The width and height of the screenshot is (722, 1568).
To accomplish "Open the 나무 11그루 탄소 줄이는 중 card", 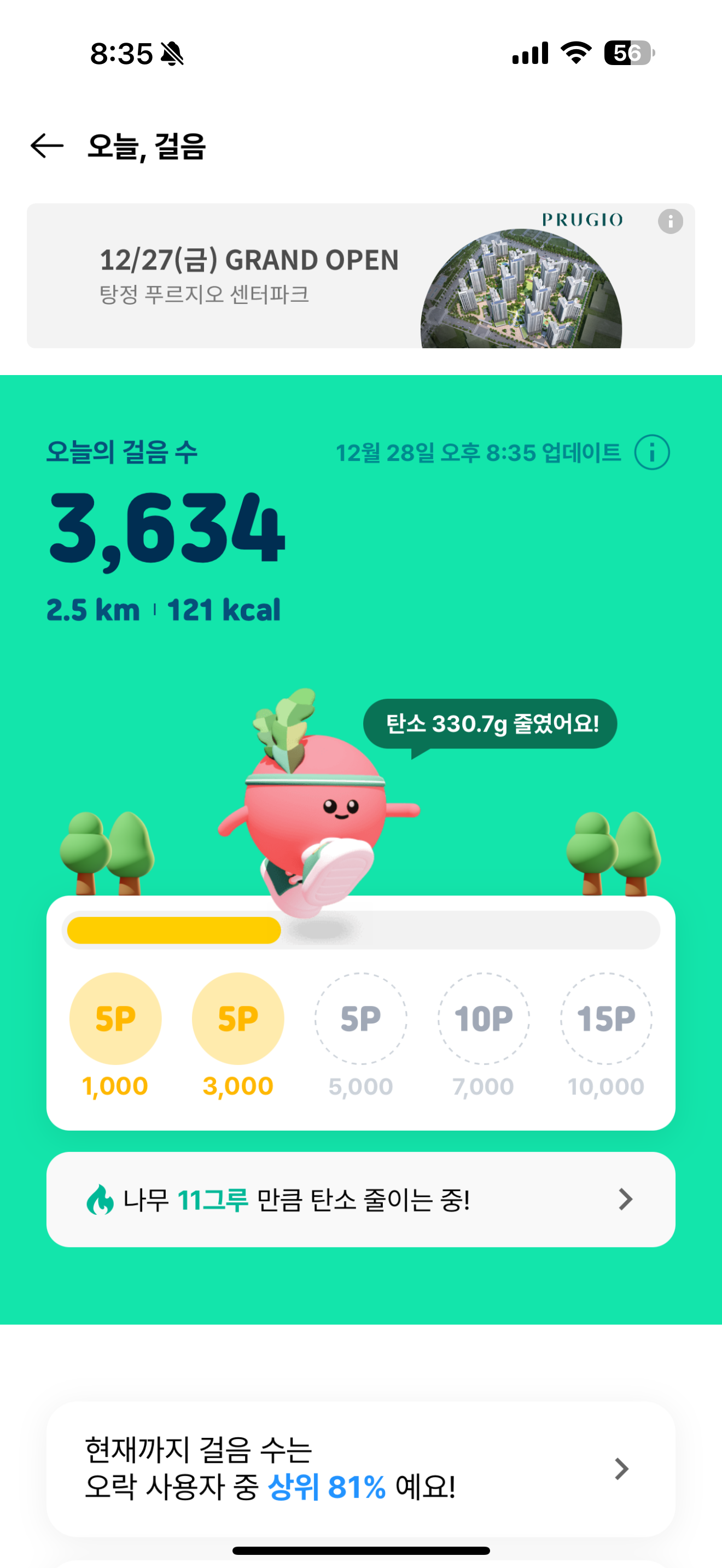I will click(x=360, y=1199).
